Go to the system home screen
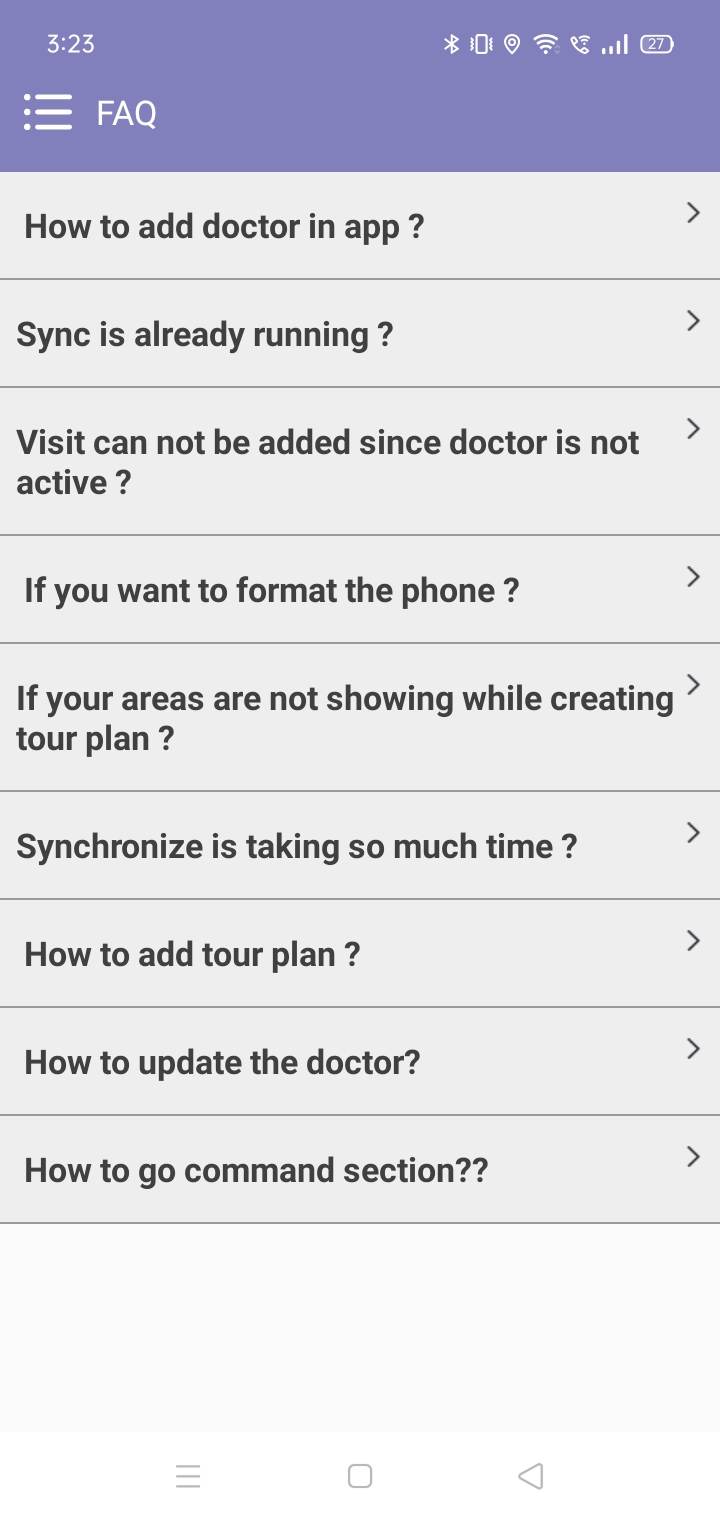Viewport: 720px width, 1520px height. pyautogui.click(x=360, y=1476)
